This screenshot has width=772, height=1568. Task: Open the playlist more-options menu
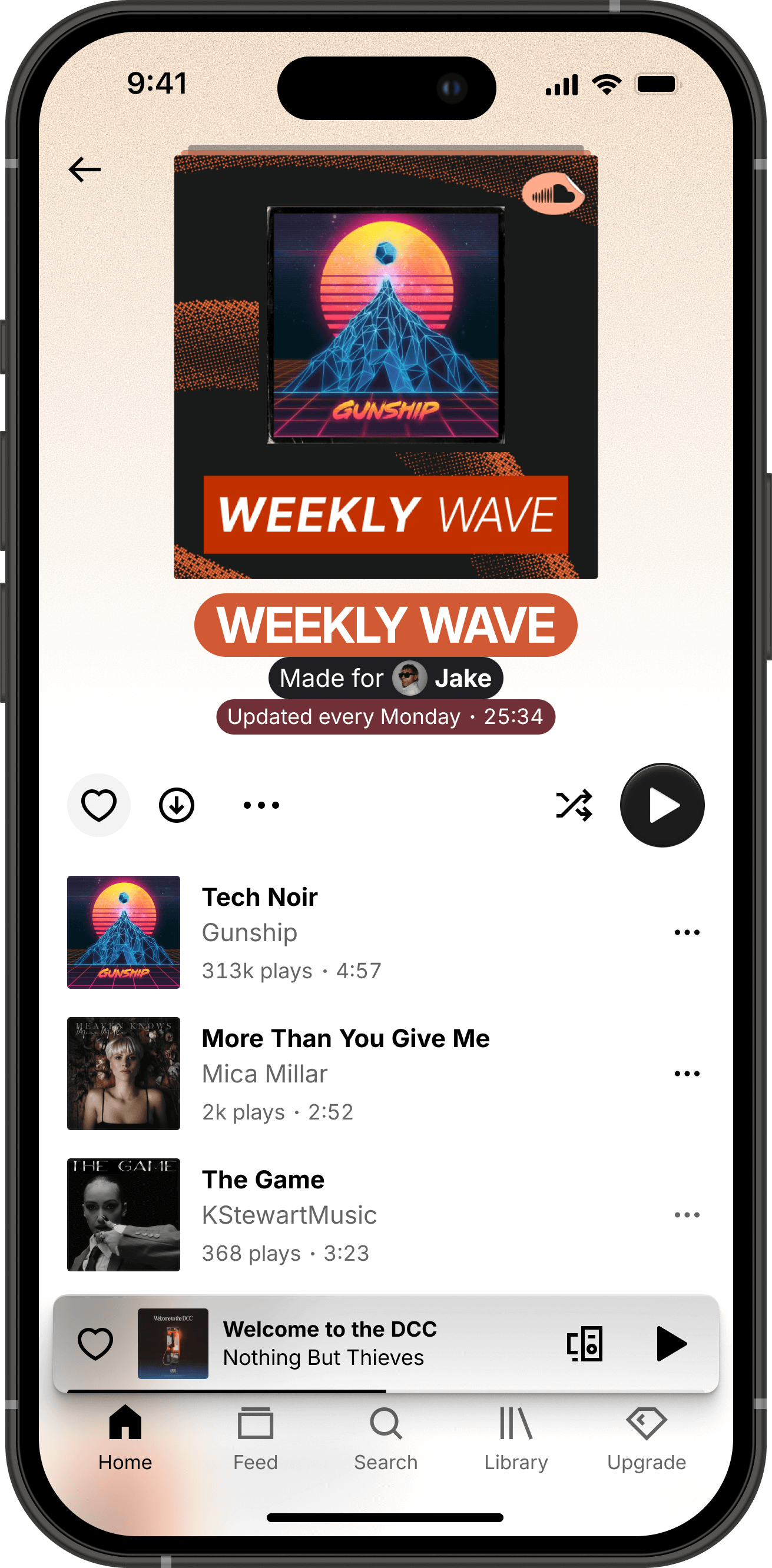click(260, 805)
